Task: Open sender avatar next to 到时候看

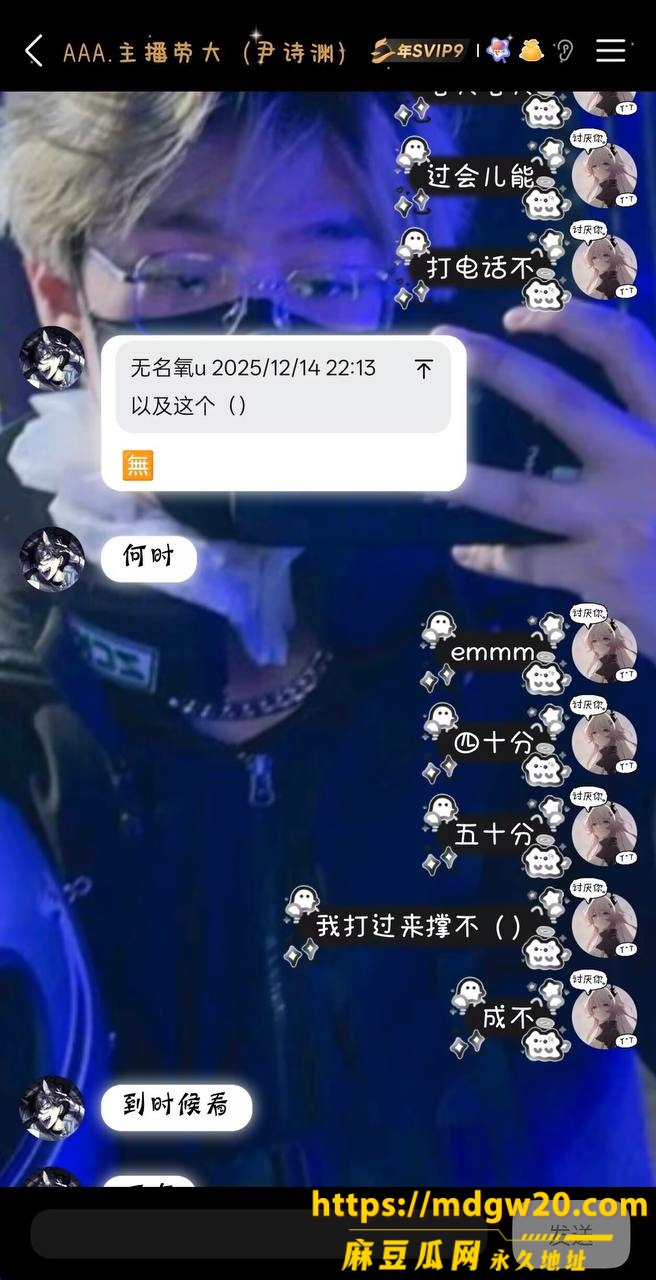Action: click(x=52, y=1107)
